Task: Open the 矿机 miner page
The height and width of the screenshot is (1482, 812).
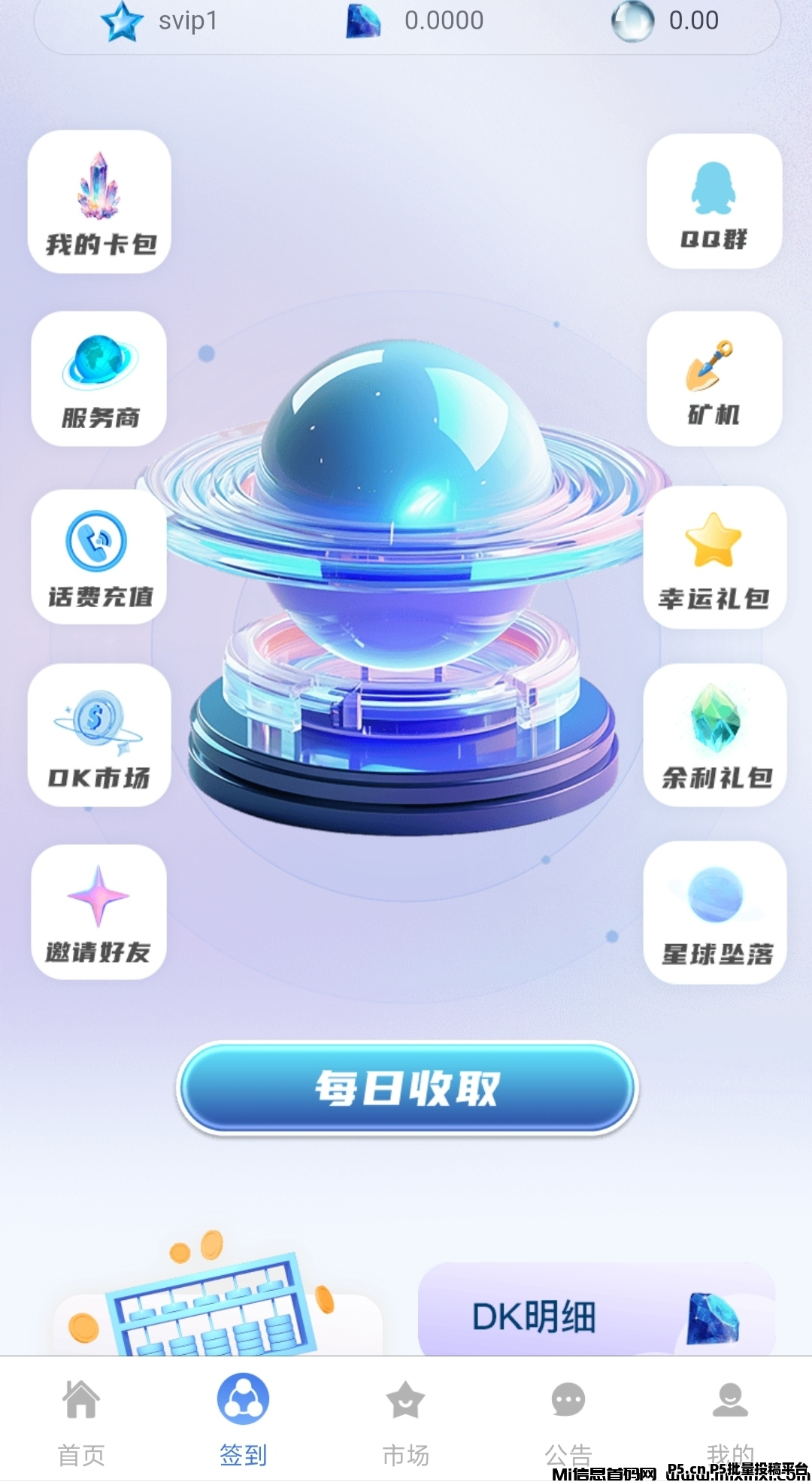Action: [x=714, y=378]
